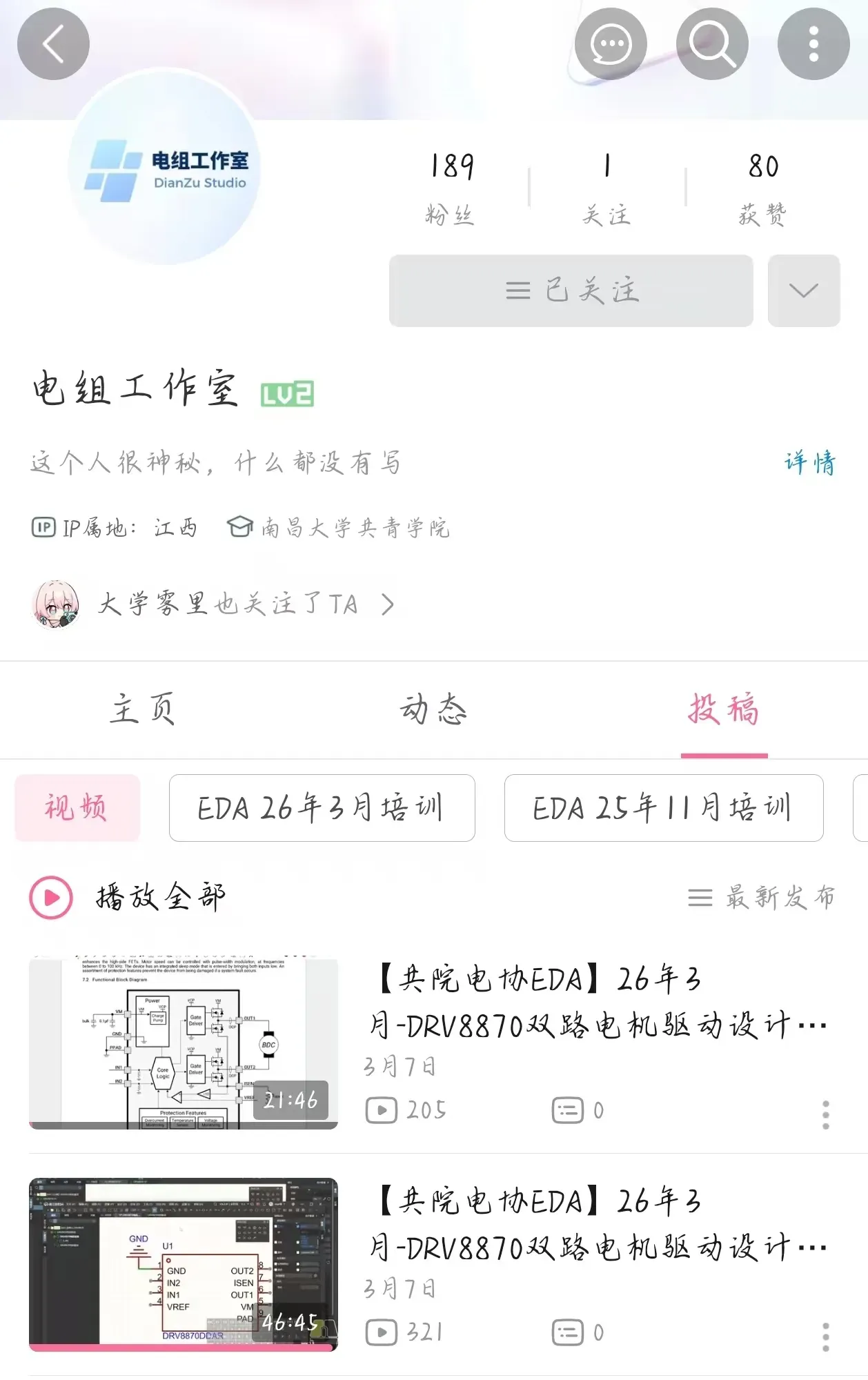
Task: Change sort order from 最新发布
Action: [x=762, y=897]
